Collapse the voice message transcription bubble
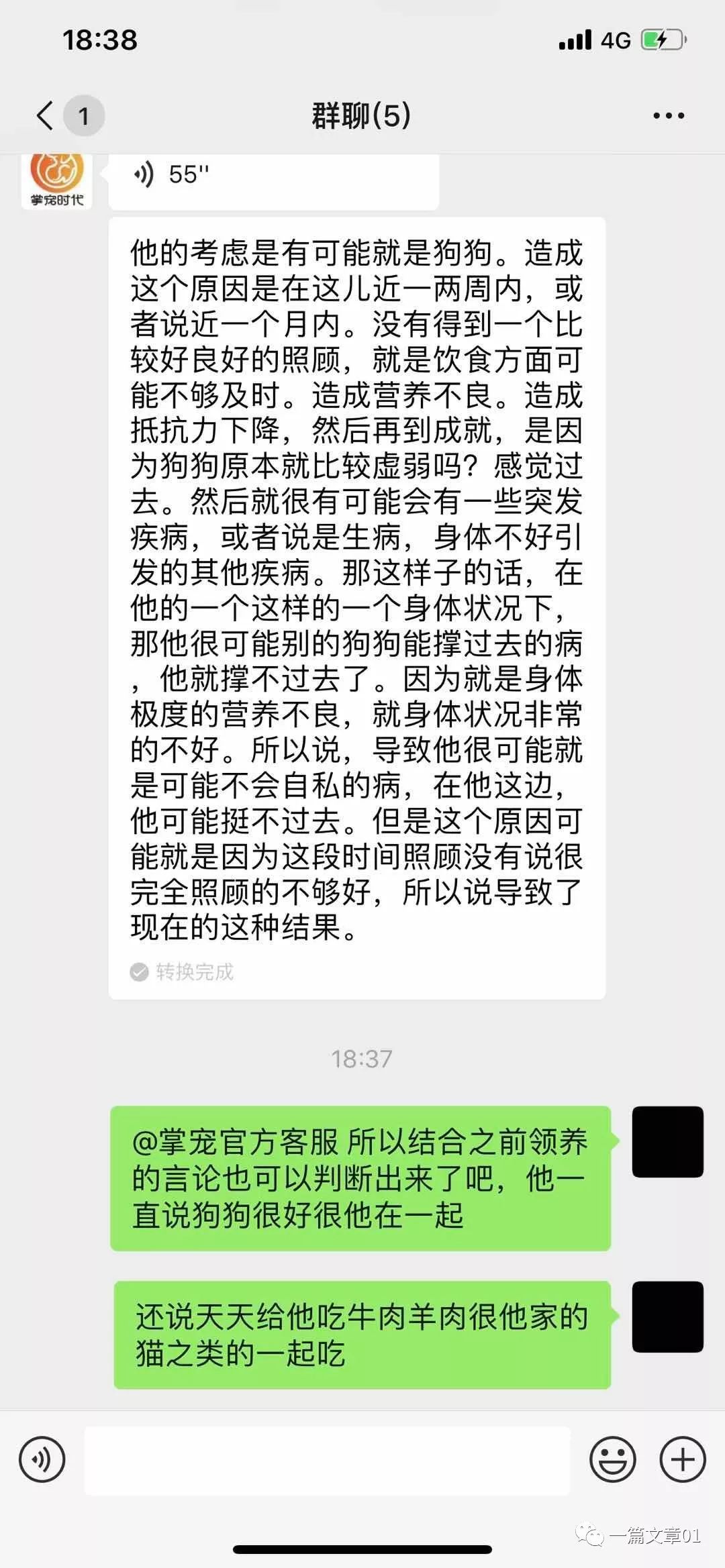Image resolution: width=725 pixels, height=1568 pixels. click(354, 604)
